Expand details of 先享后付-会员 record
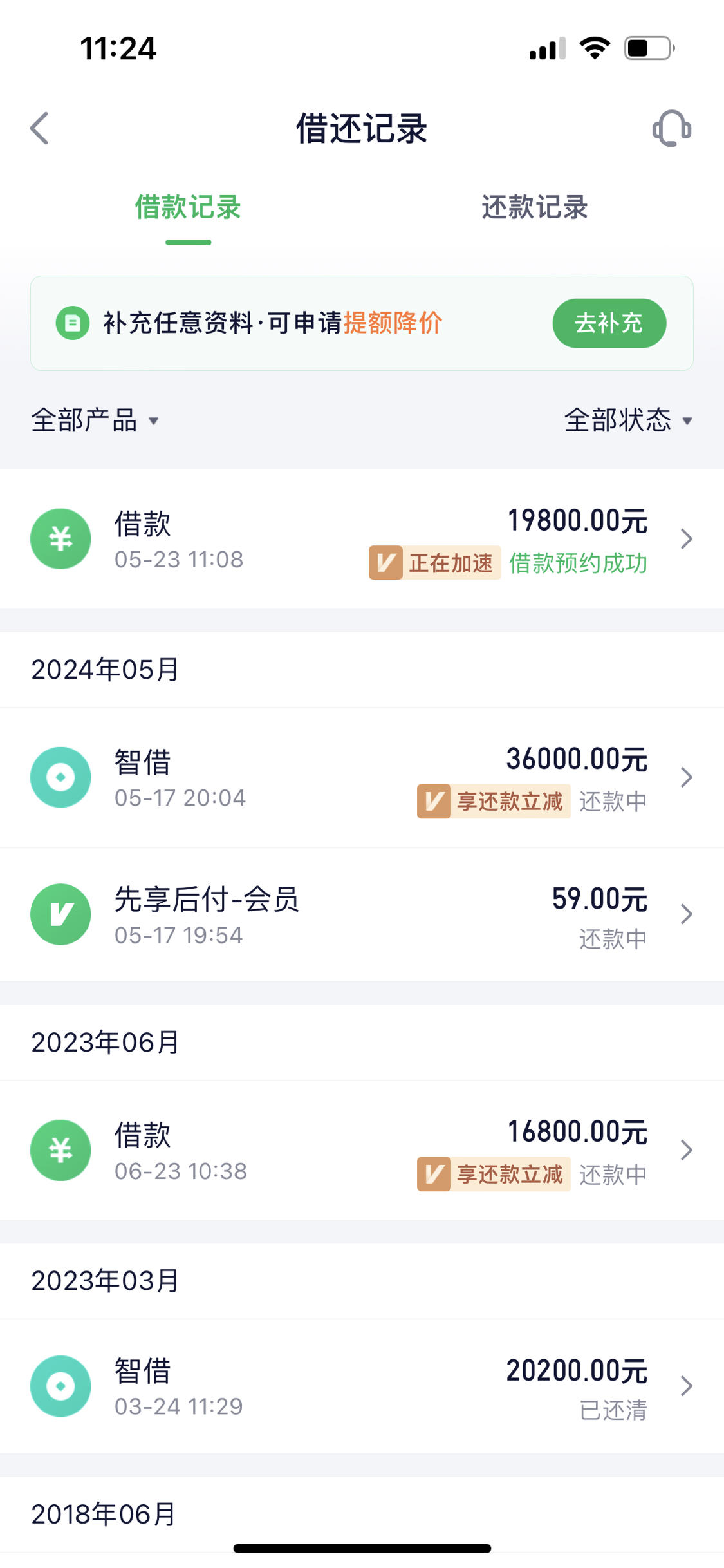724x1568 pixels. tap(687, 914)
